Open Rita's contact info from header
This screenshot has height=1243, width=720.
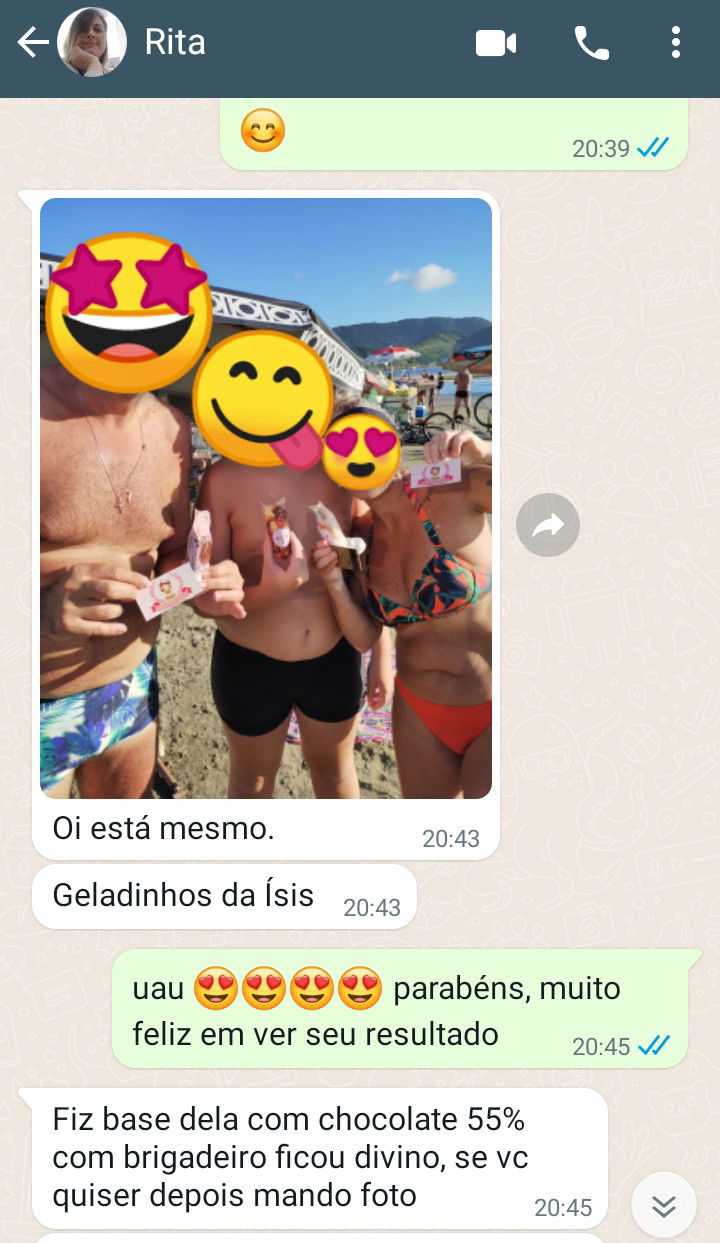coord(175,42)
